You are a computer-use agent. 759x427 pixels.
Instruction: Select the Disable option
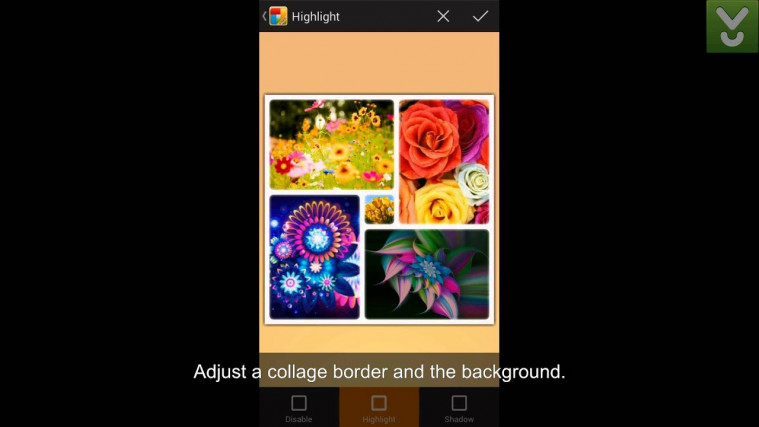298,408
